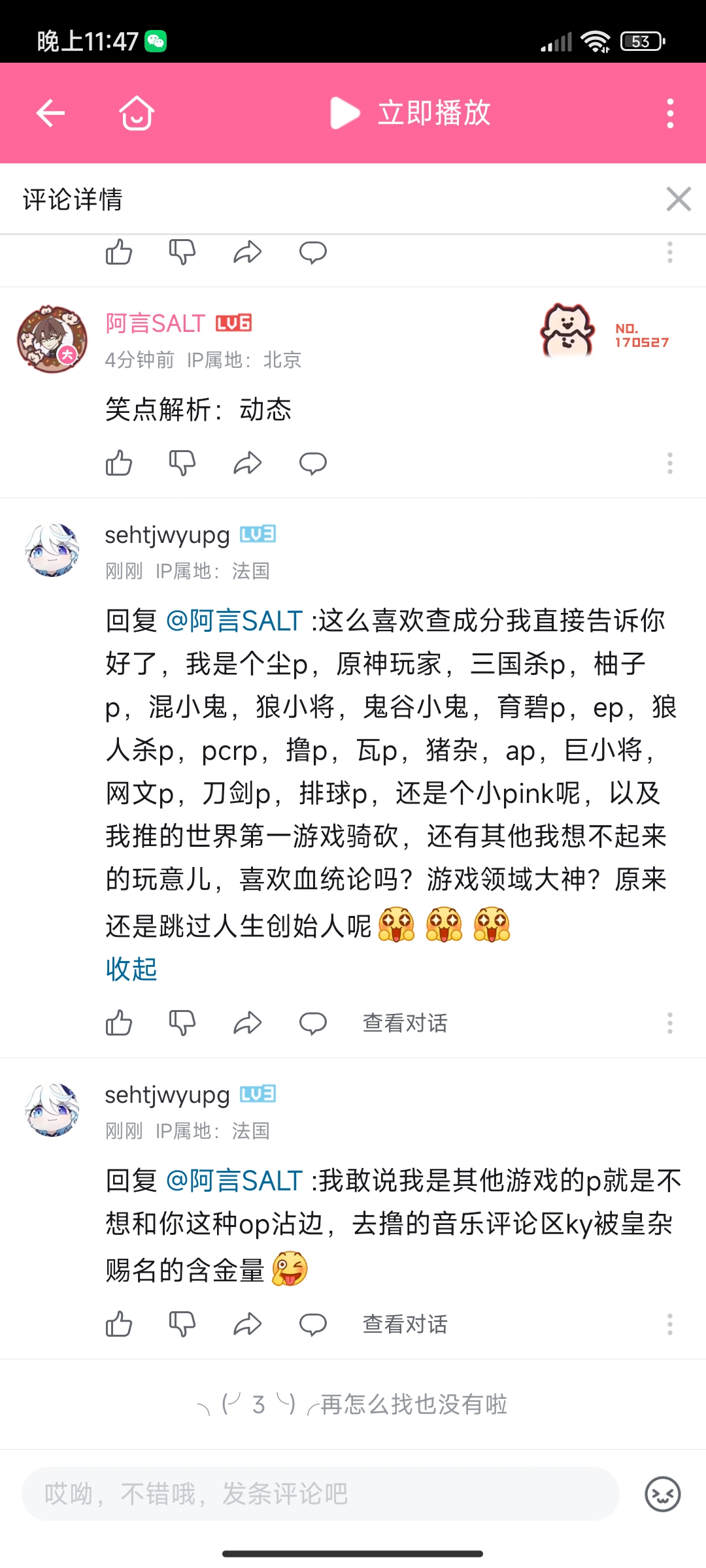This screenshot has height=1568, width=706.
Task: Like 阿言SALT's comment 笑点解析
Action: coord(119,463)
